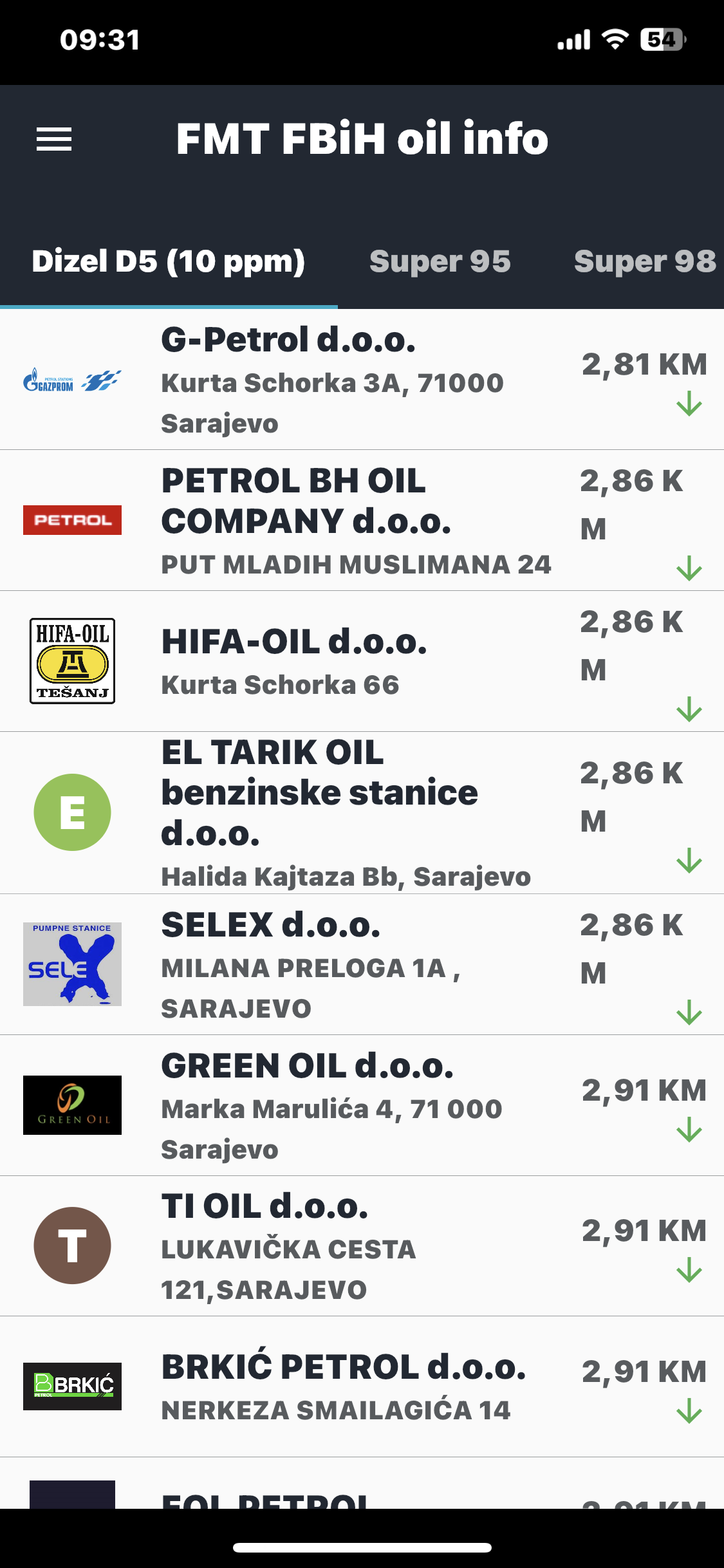Switch to the Super 95 tab
Viewport: 724px width, 1568px height.
point(440,261)
